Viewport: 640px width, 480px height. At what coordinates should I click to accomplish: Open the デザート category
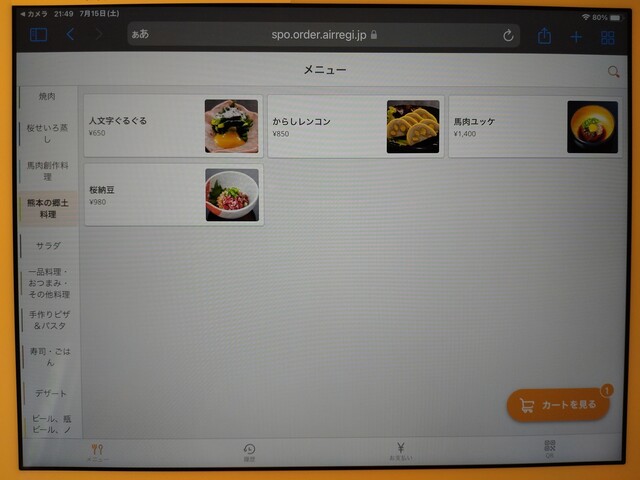(x=50, y=393)
